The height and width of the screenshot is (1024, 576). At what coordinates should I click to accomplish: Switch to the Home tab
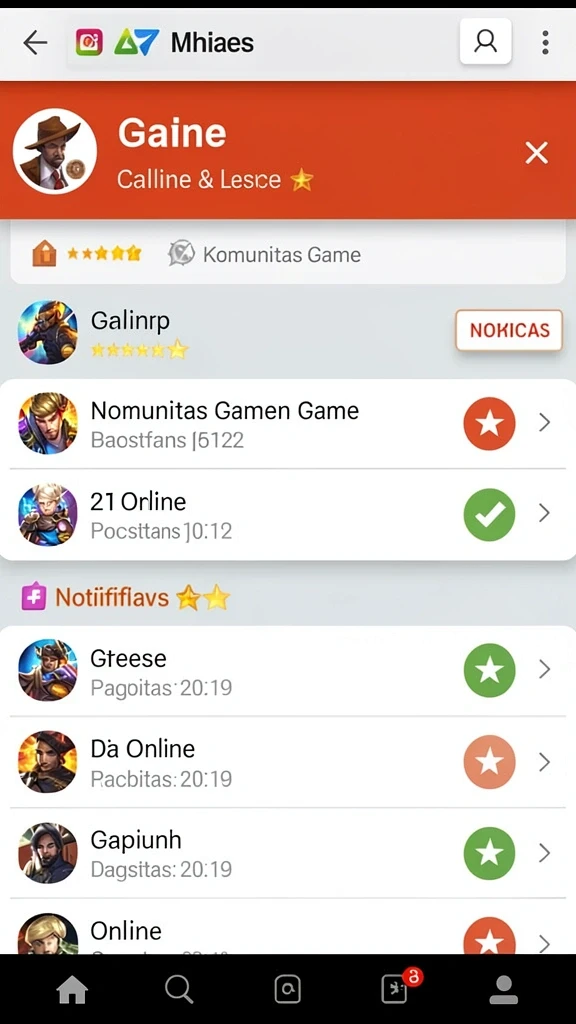(x=72, y=991)
